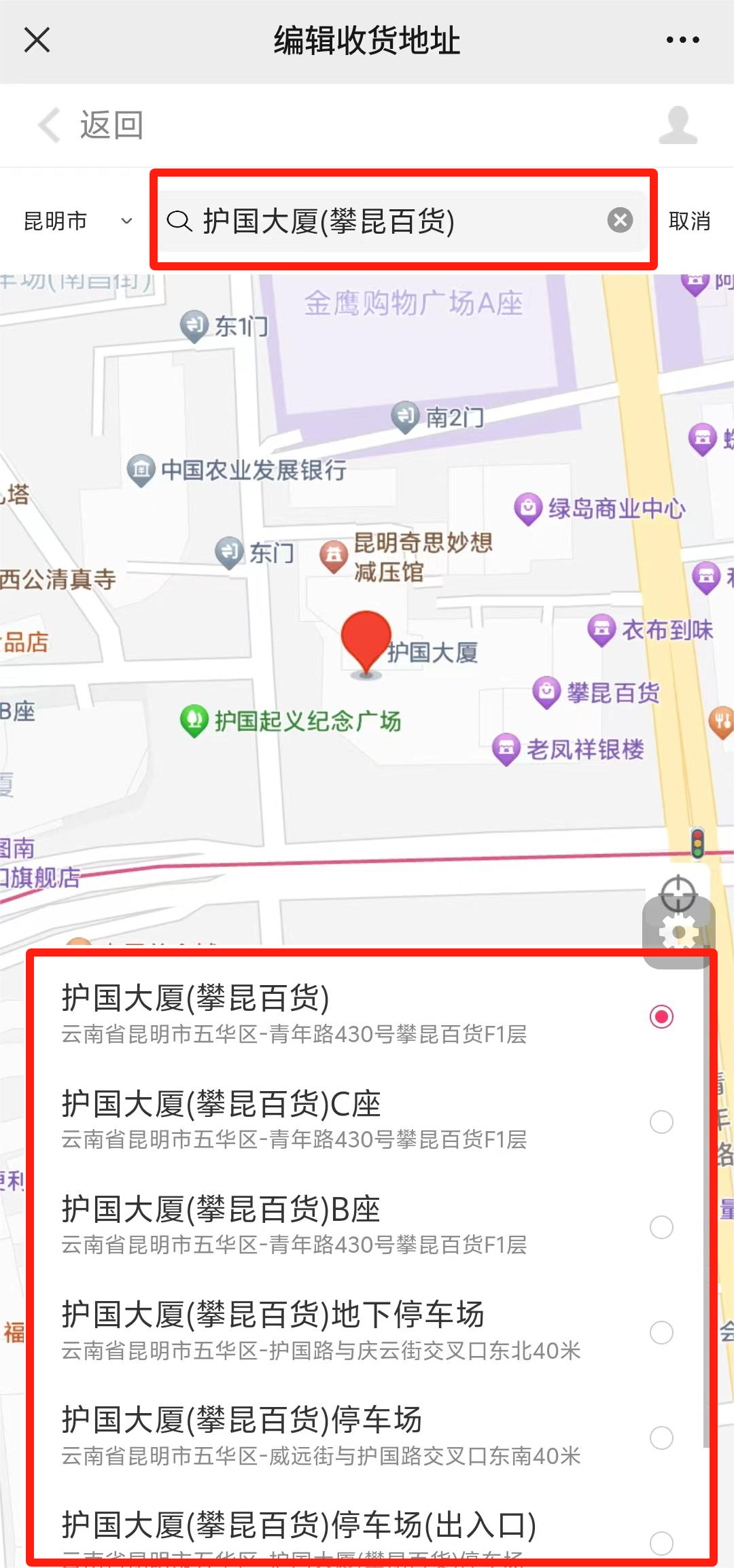Viewport: 734px width, 1568px height.
Task: Tap the profile avatar icon top right
Action: 679,124
